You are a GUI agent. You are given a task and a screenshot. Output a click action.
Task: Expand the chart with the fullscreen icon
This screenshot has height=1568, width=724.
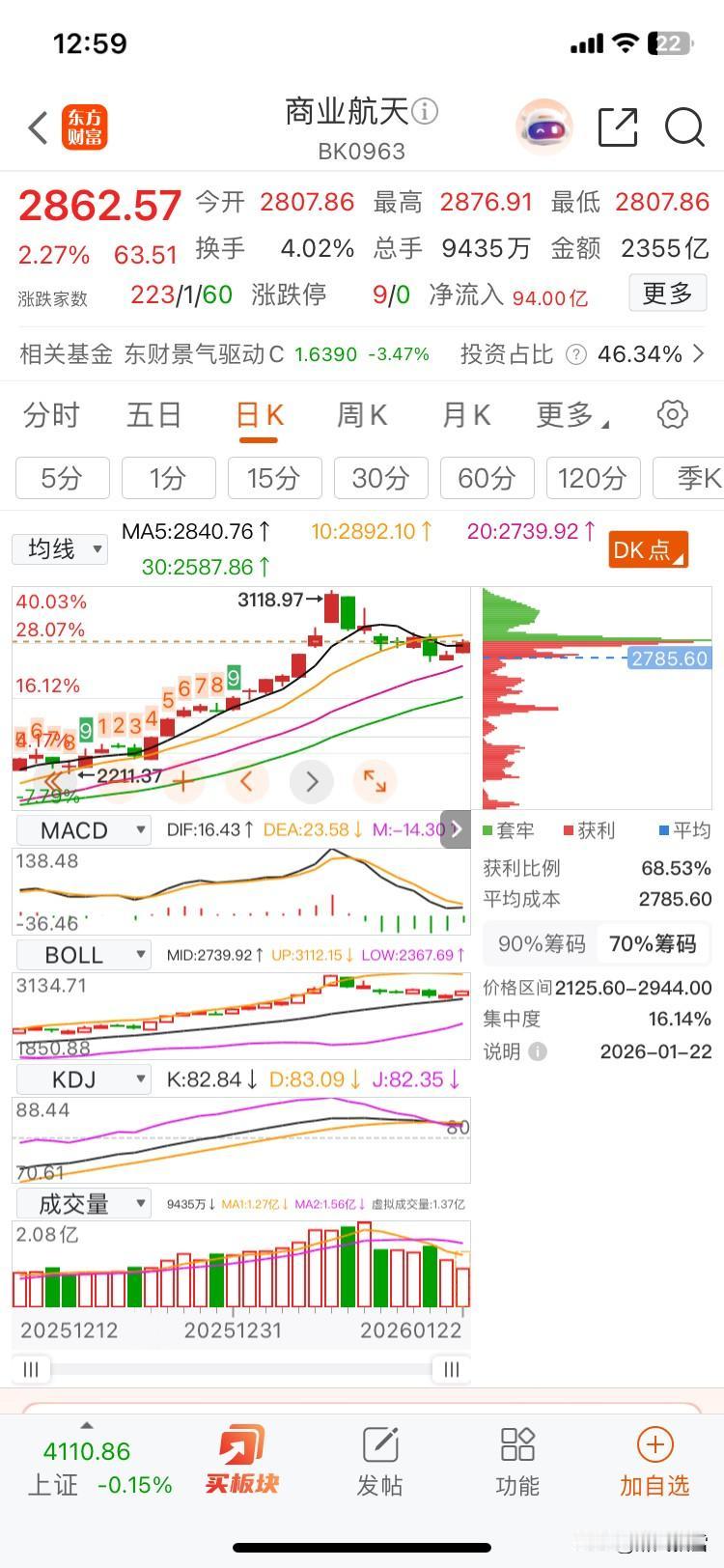(x=375, y=782)
